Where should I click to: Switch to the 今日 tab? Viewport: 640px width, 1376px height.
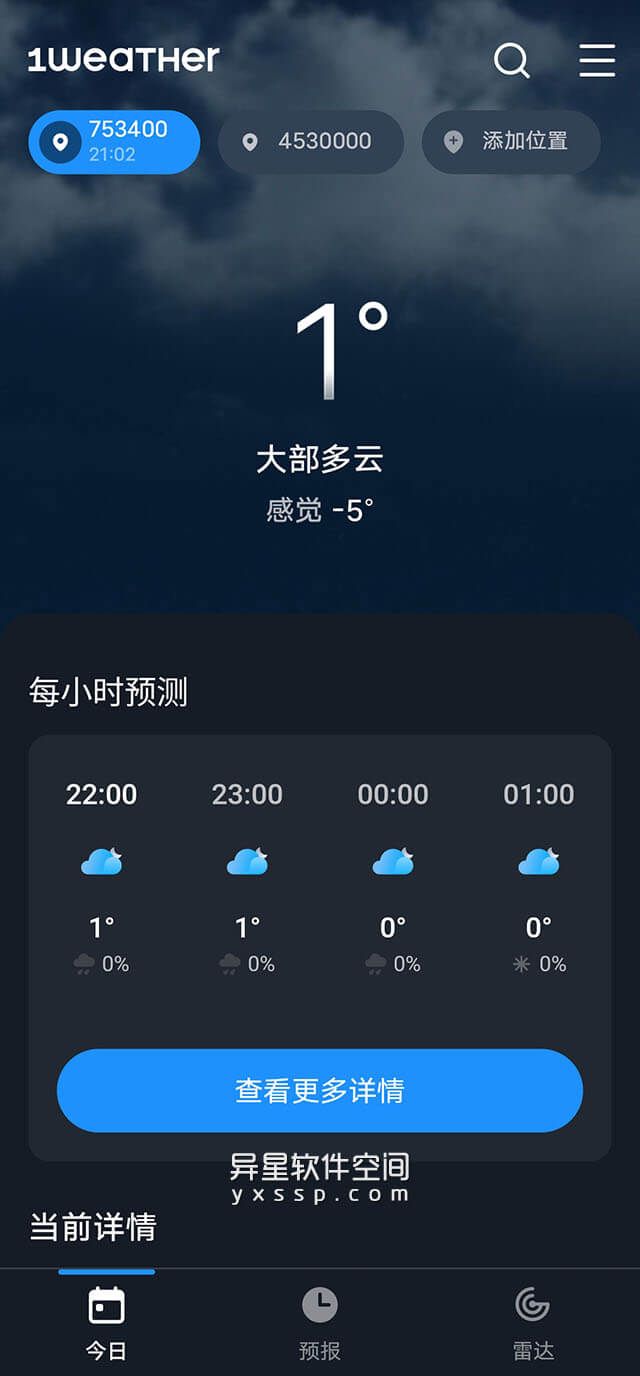[x=106, y=1322]
